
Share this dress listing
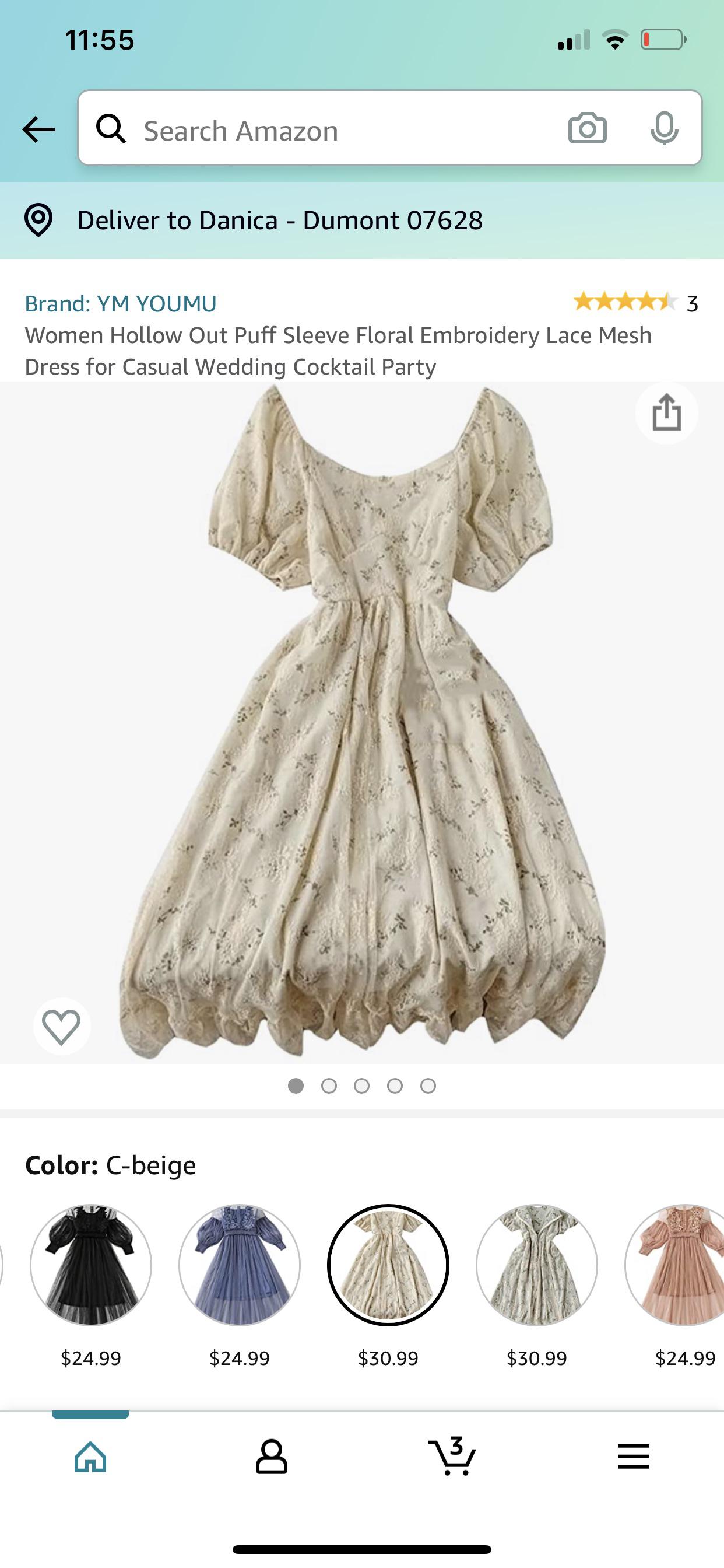(666, 414)
